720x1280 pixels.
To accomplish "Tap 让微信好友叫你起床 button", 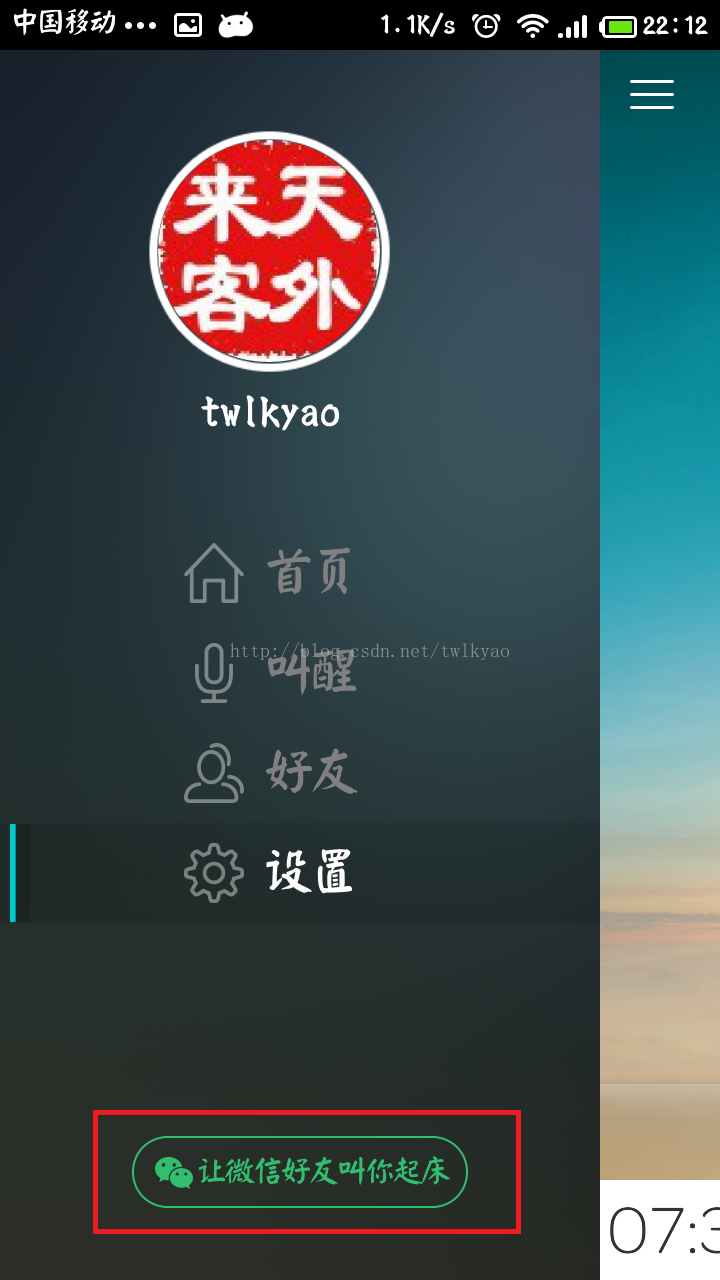I will (x=300, y=1172).
